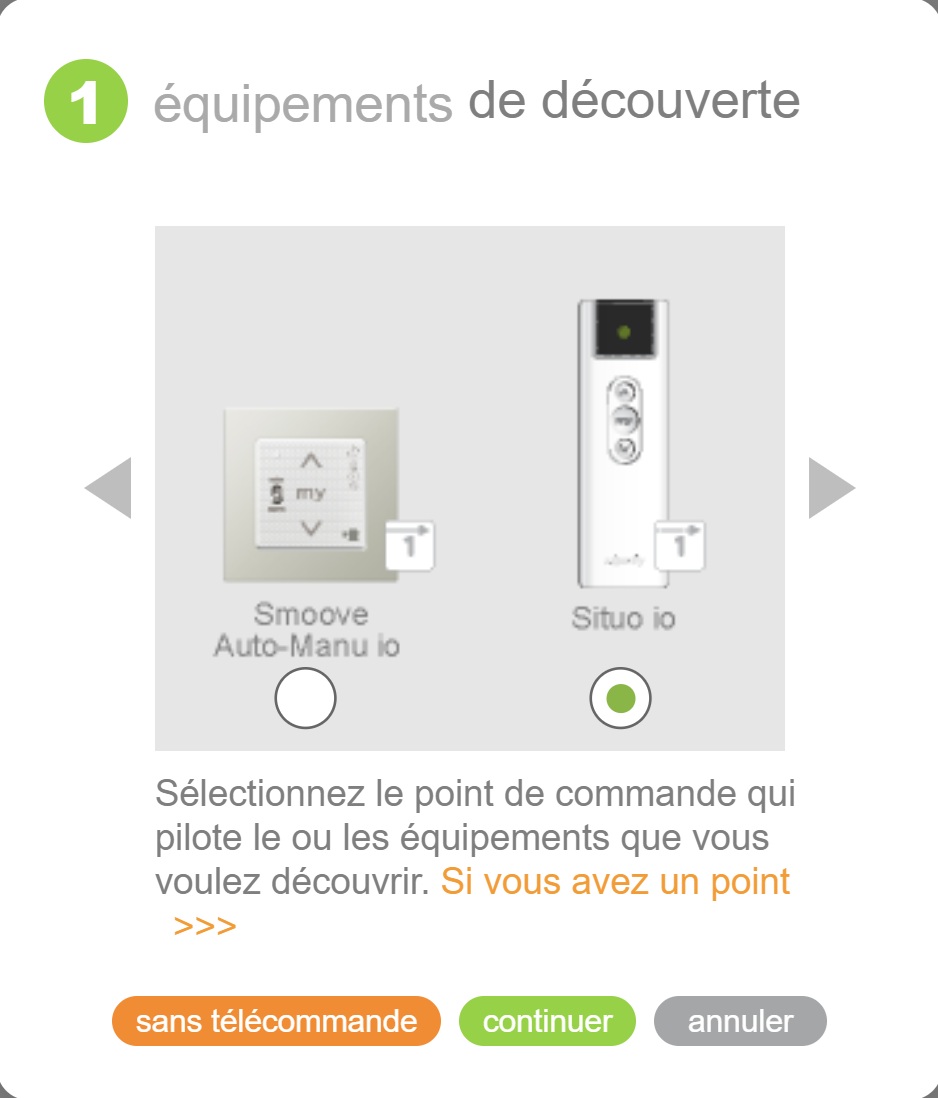Screen dimensions: 938x1098
Task: Show next control devices with right arrow
Action: [831, 488]
